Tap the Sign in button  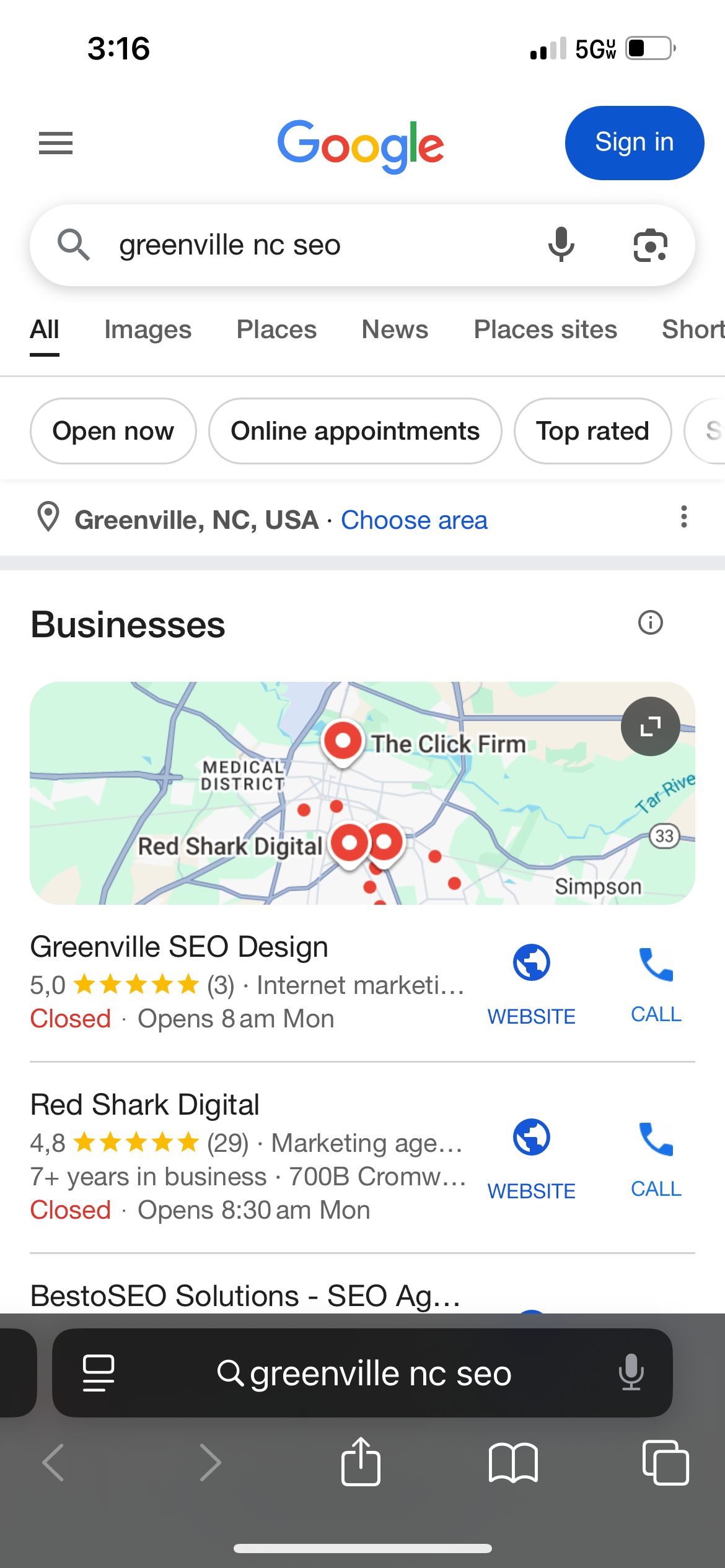tap(634, 143)
